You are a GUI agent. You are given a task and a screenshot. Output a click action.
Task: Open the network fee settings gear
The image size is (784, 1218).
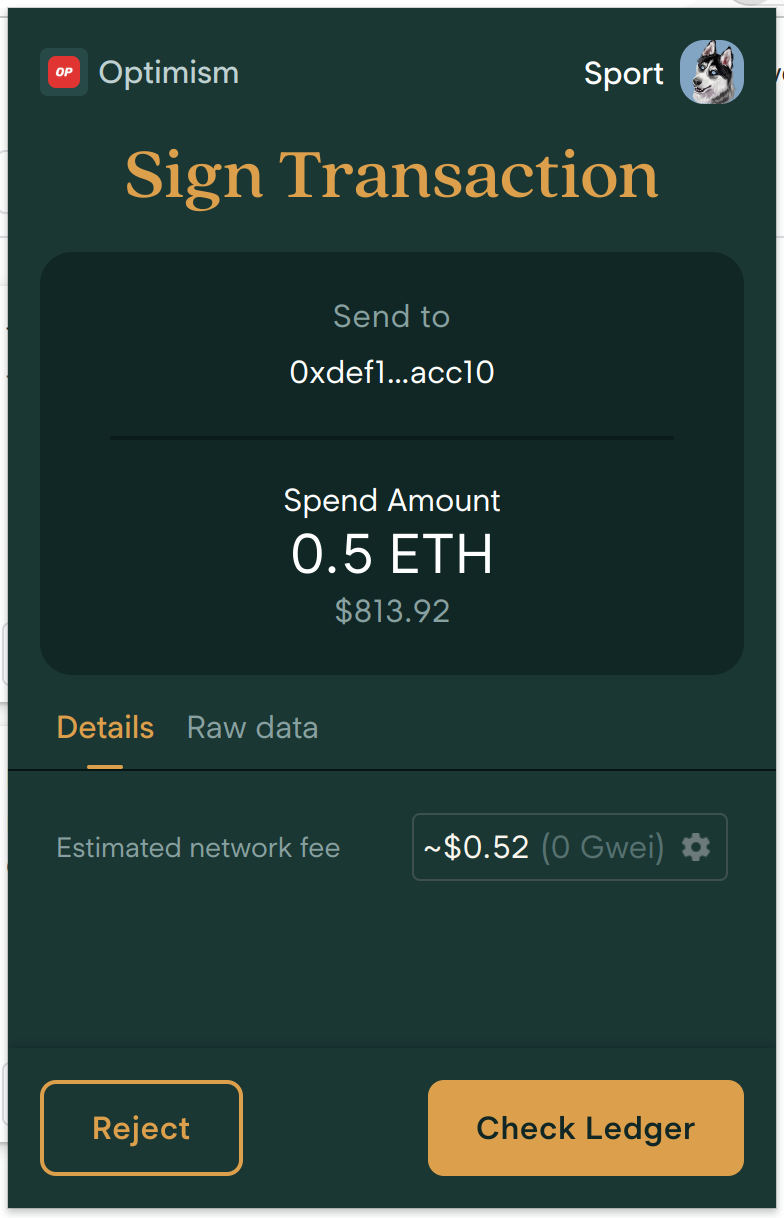click(696, 846)
